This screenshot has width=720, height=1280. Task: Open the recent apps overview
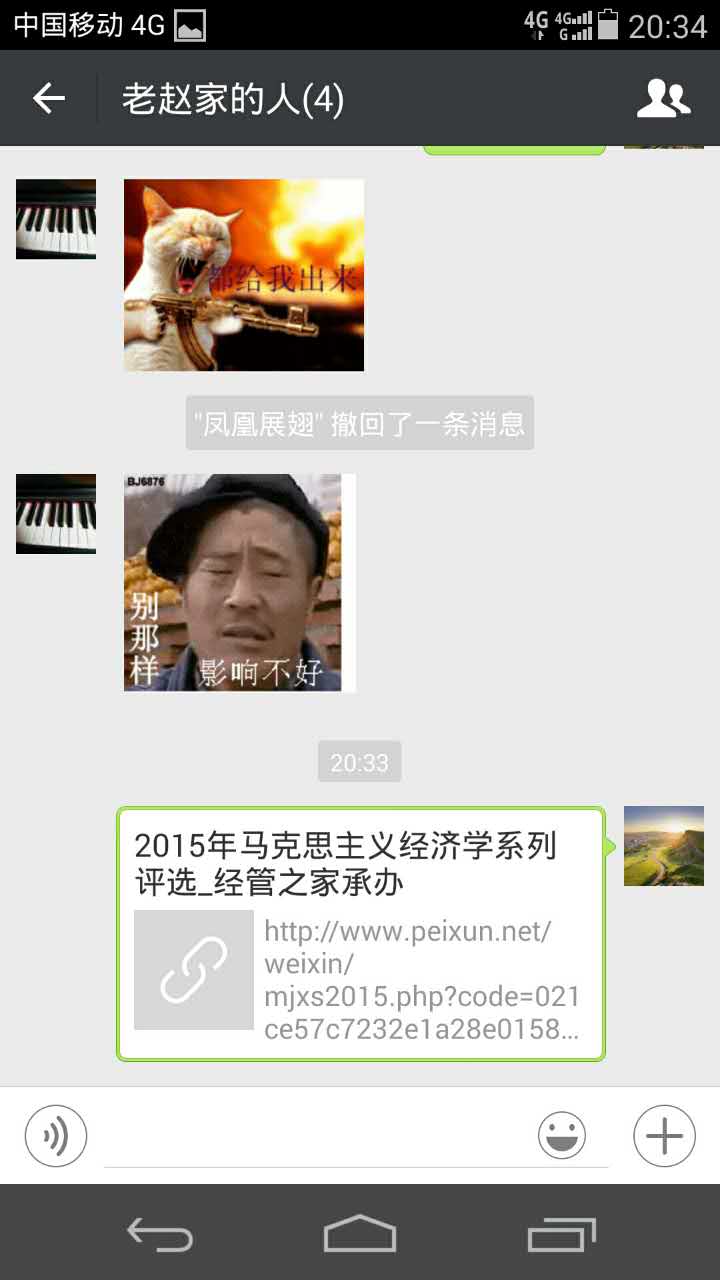pyautogui.click(x=562, y=1233)
